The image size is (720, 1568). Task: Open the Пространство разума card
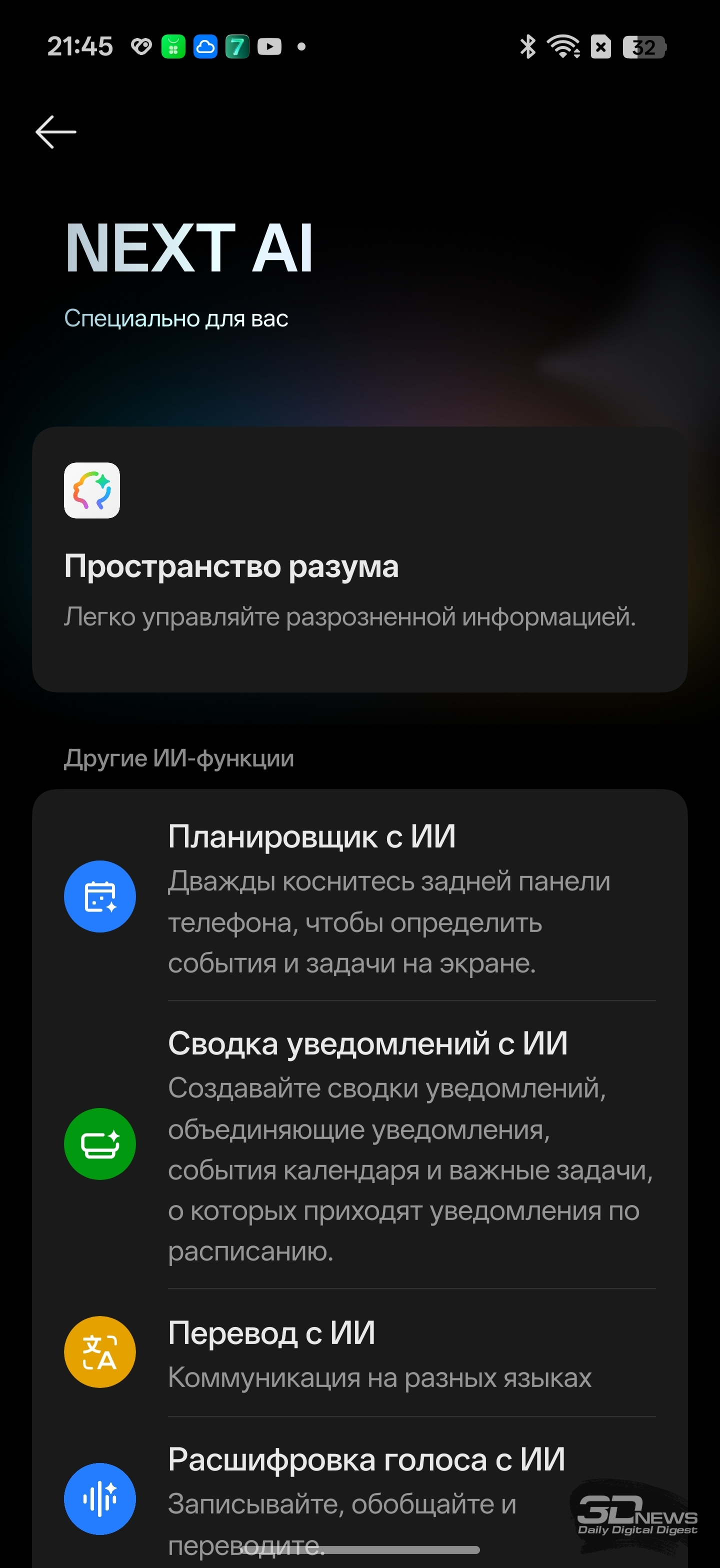(x=359, y=559)
